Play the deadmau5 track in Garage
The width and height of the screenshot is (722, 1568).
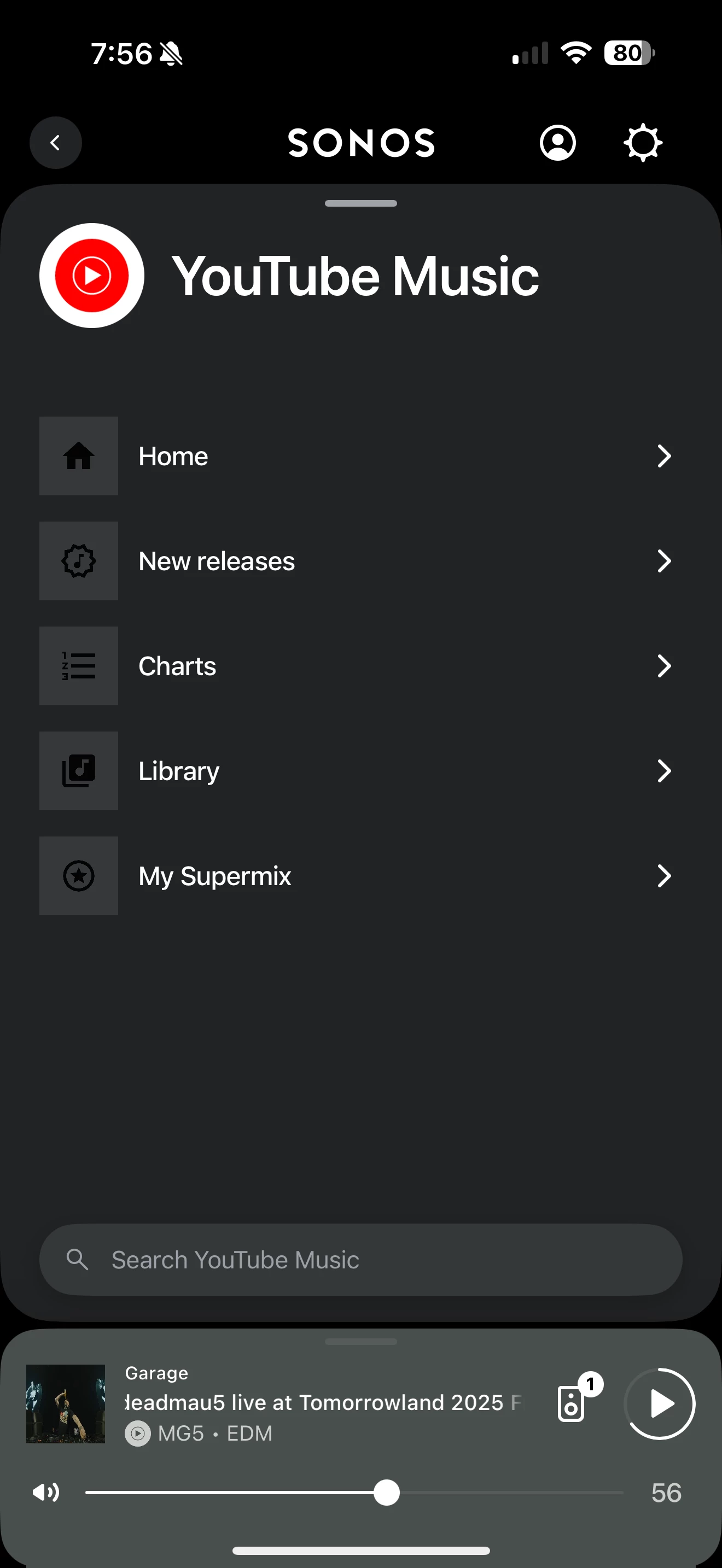660,1403
